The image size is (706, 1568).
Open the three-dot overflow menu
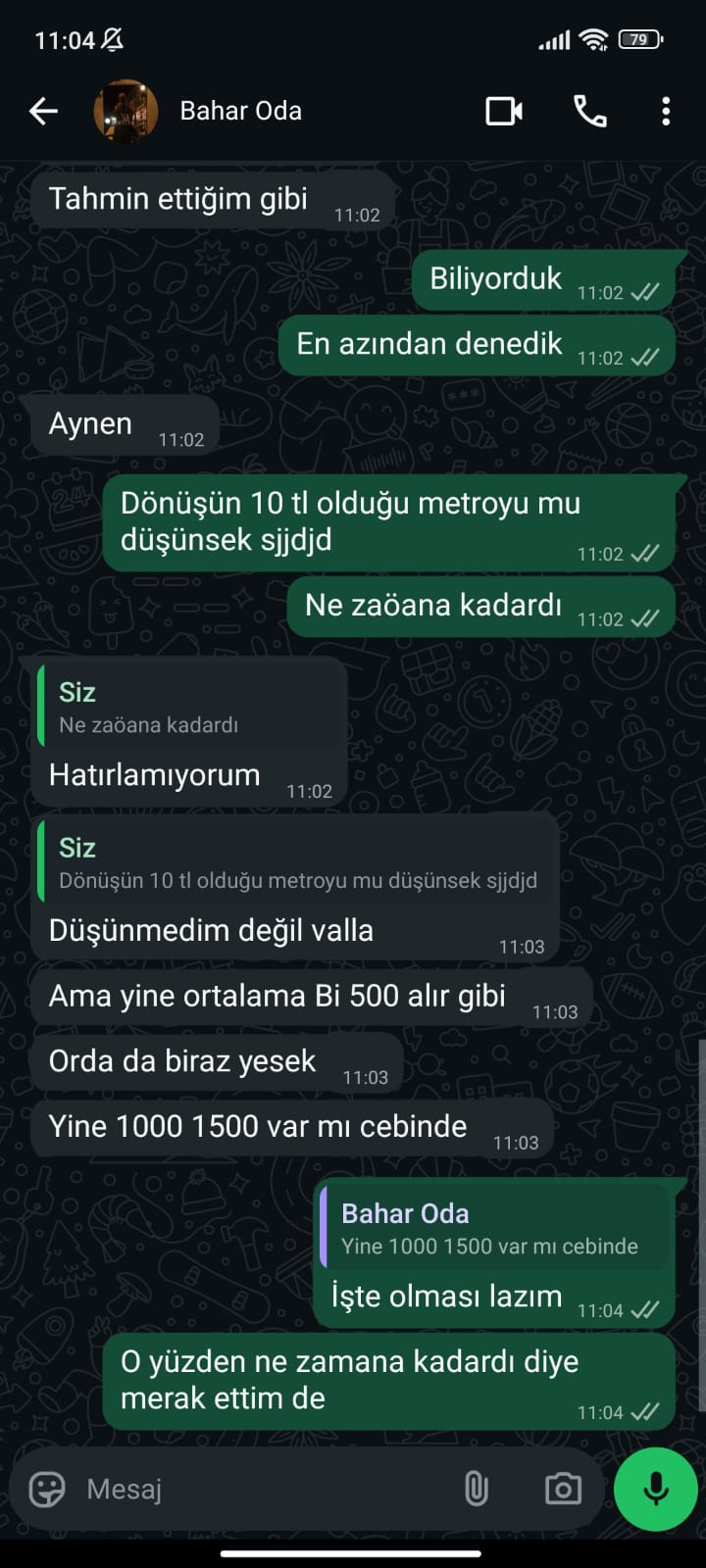coord(666,112)
